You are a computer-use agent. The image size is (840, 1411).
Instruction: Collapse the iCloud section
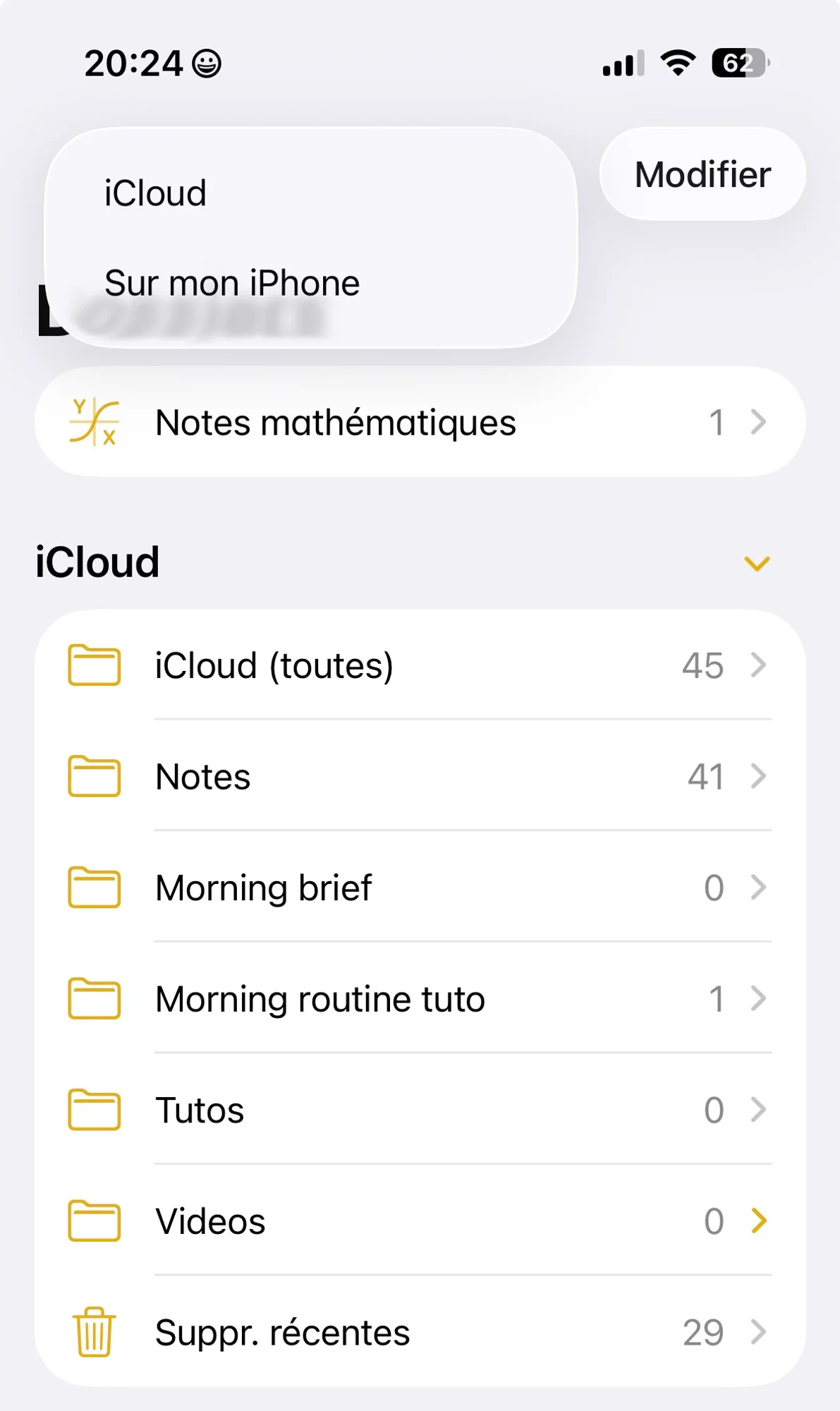tap(757, 563)
